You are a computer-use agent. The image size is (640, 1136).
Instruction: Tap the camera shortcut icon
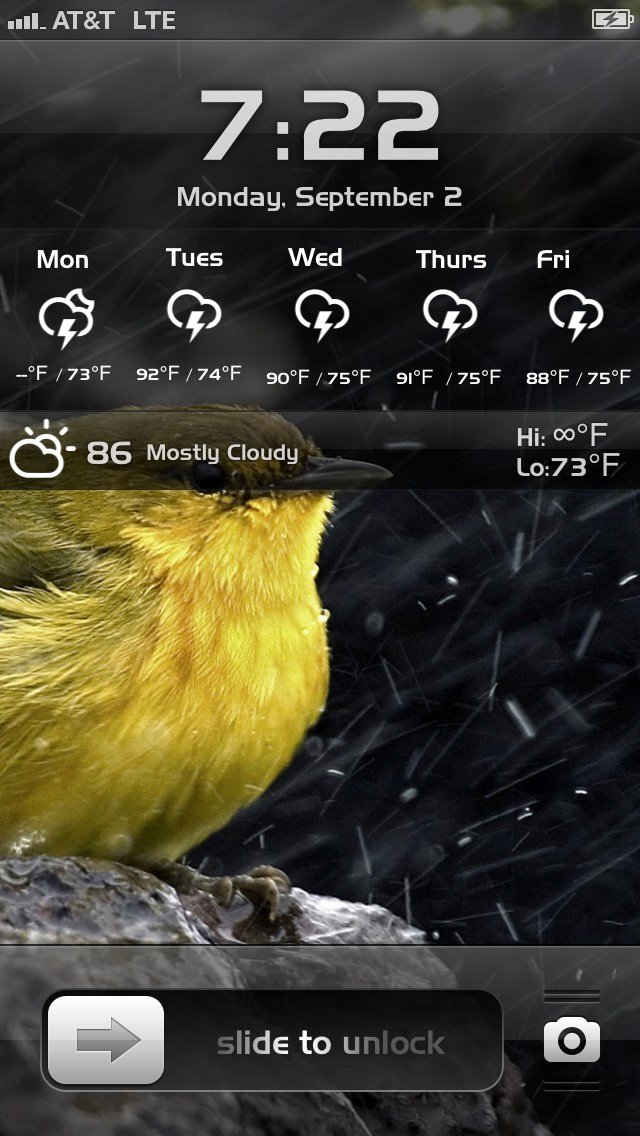point(572,1039)
